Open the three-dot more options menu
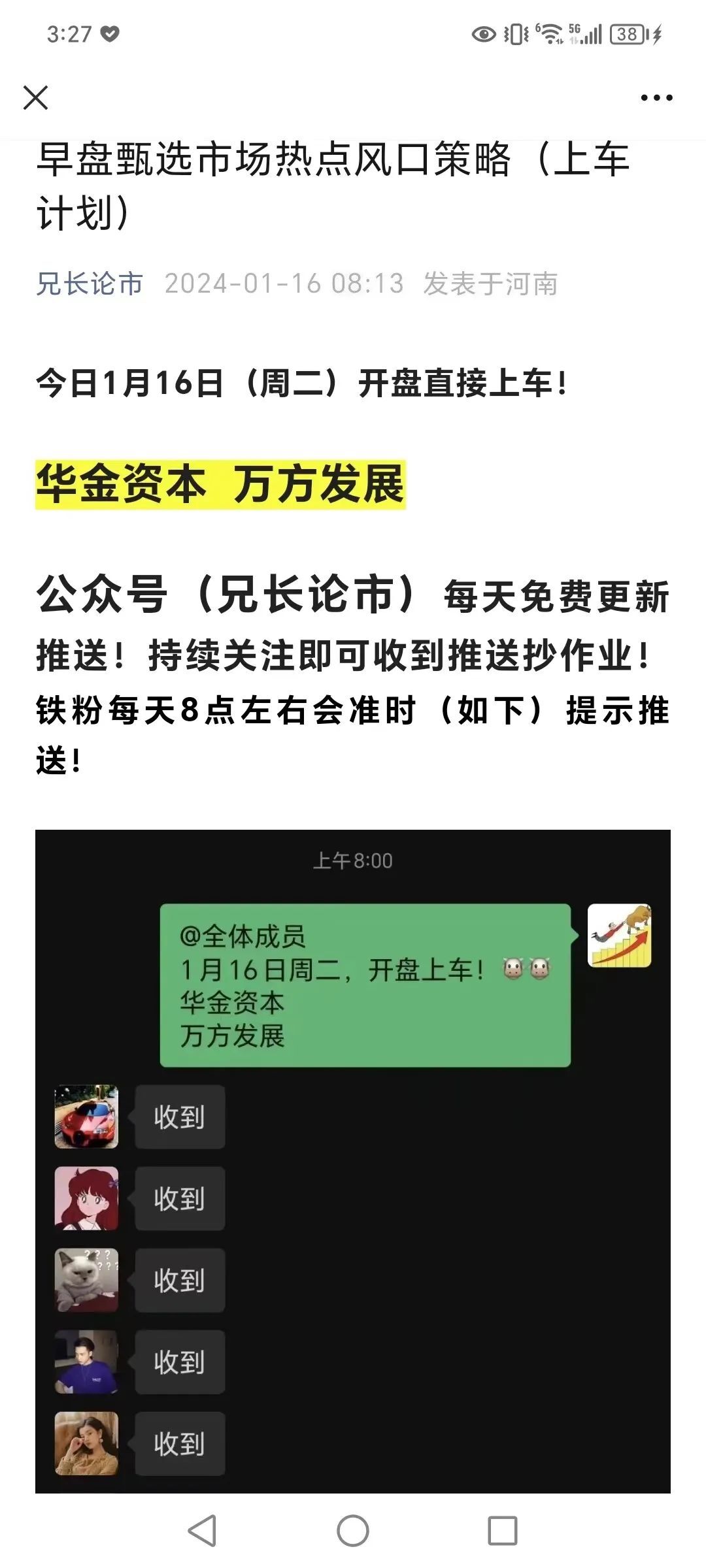706x1568 pixels. click(x=656, y=98)
